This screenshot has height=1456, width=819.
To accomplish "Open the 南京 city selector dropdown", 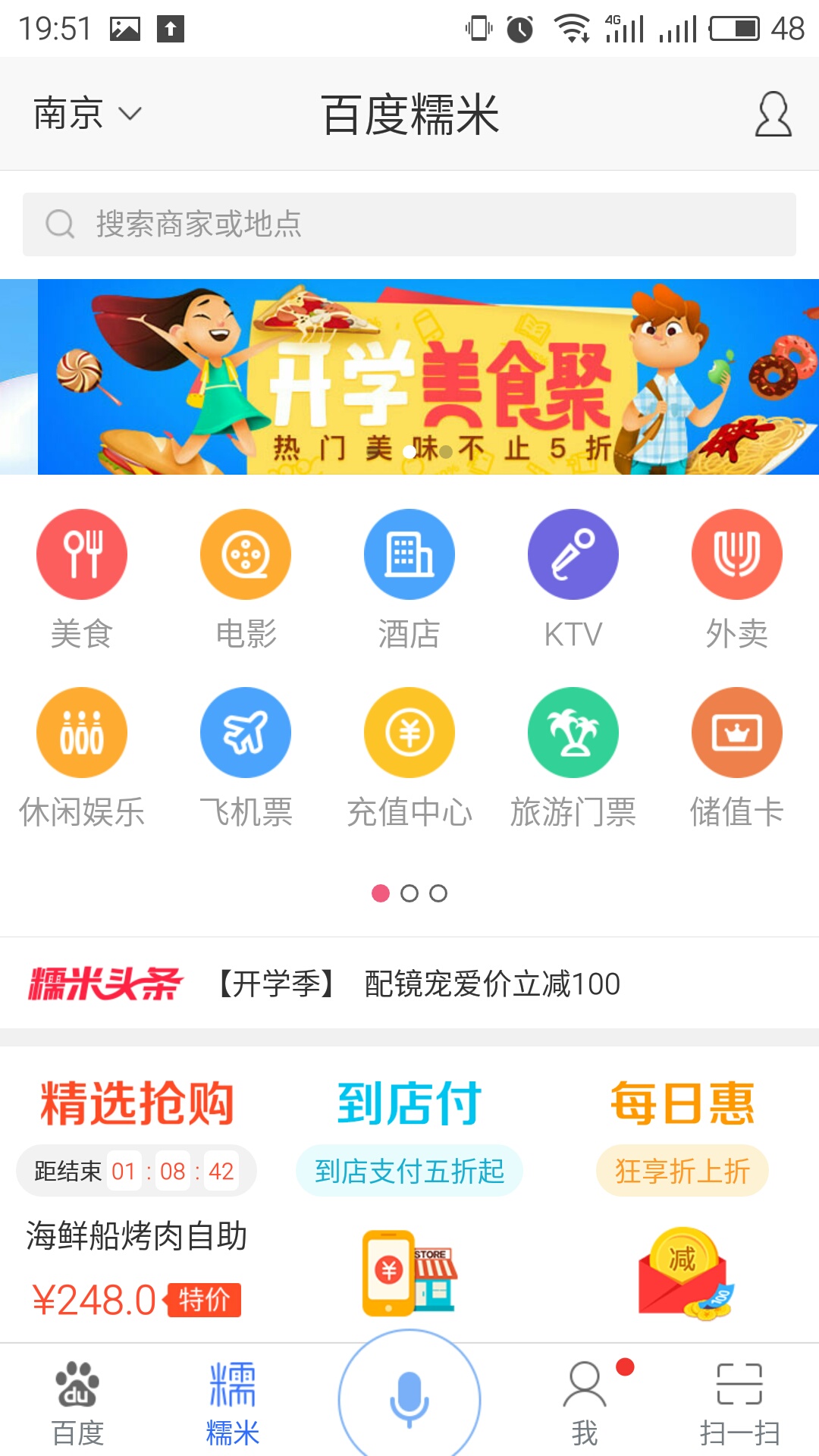I will pyautogui.click(x=86, y=114).
